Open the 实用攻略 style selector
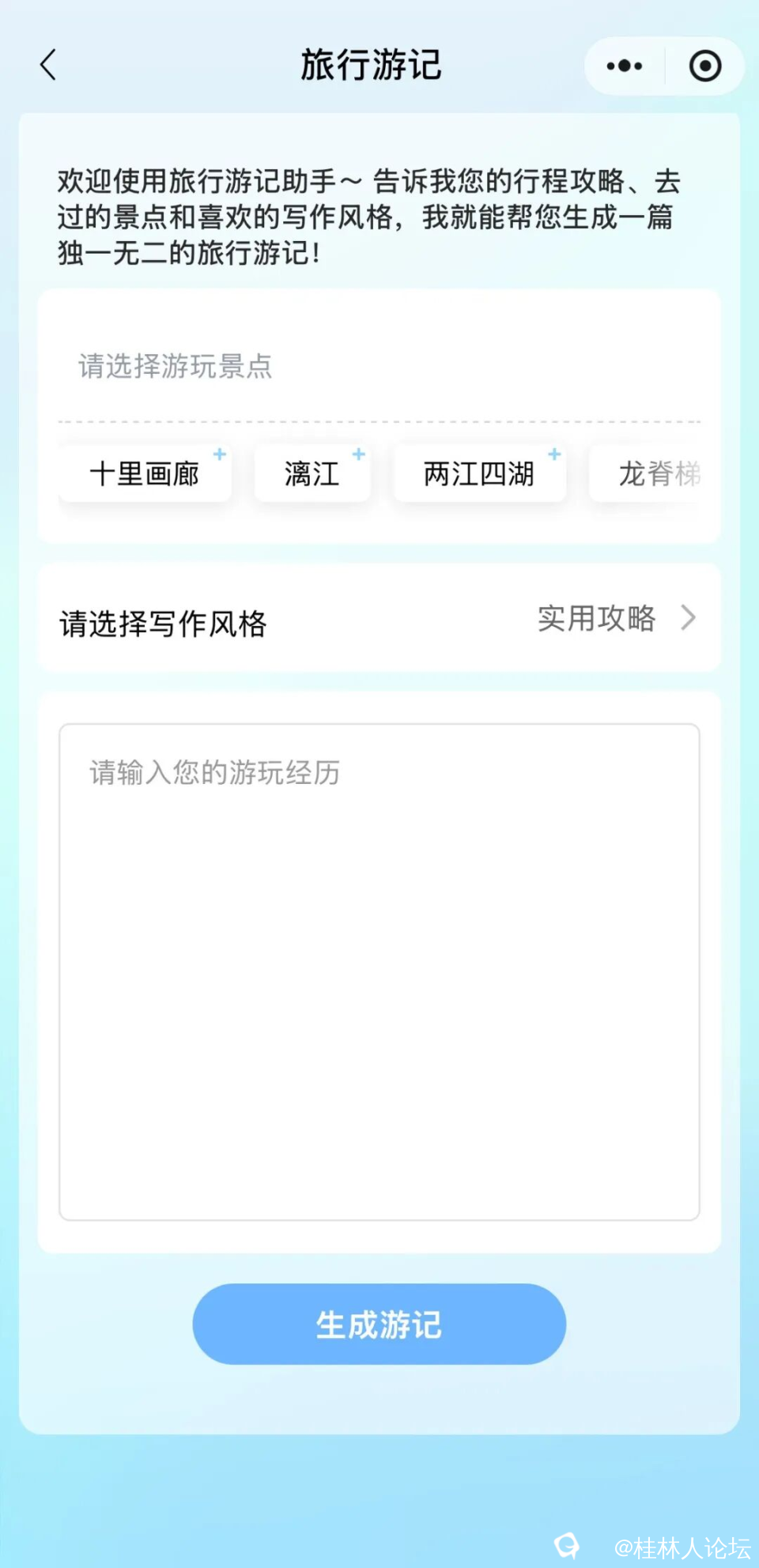The height and width of the screenshot is (1568, 759). pyautogui.click(x=597, y=620)
